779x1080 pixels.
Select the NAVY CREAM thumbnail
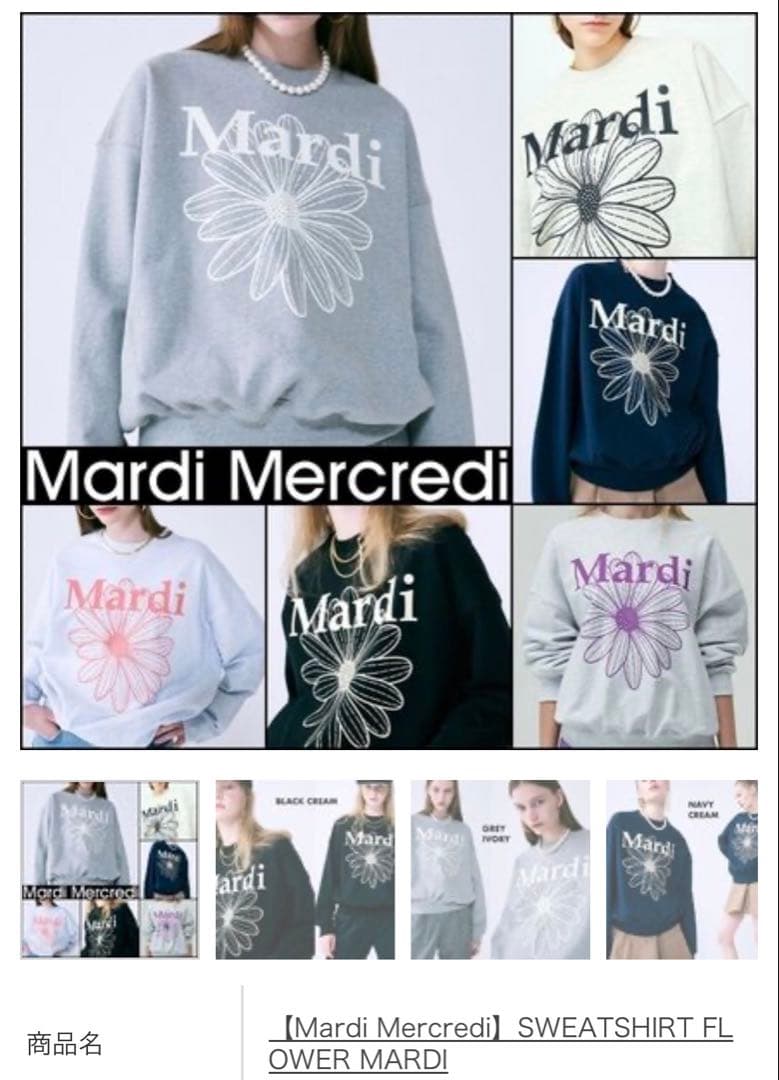(682, 869)
